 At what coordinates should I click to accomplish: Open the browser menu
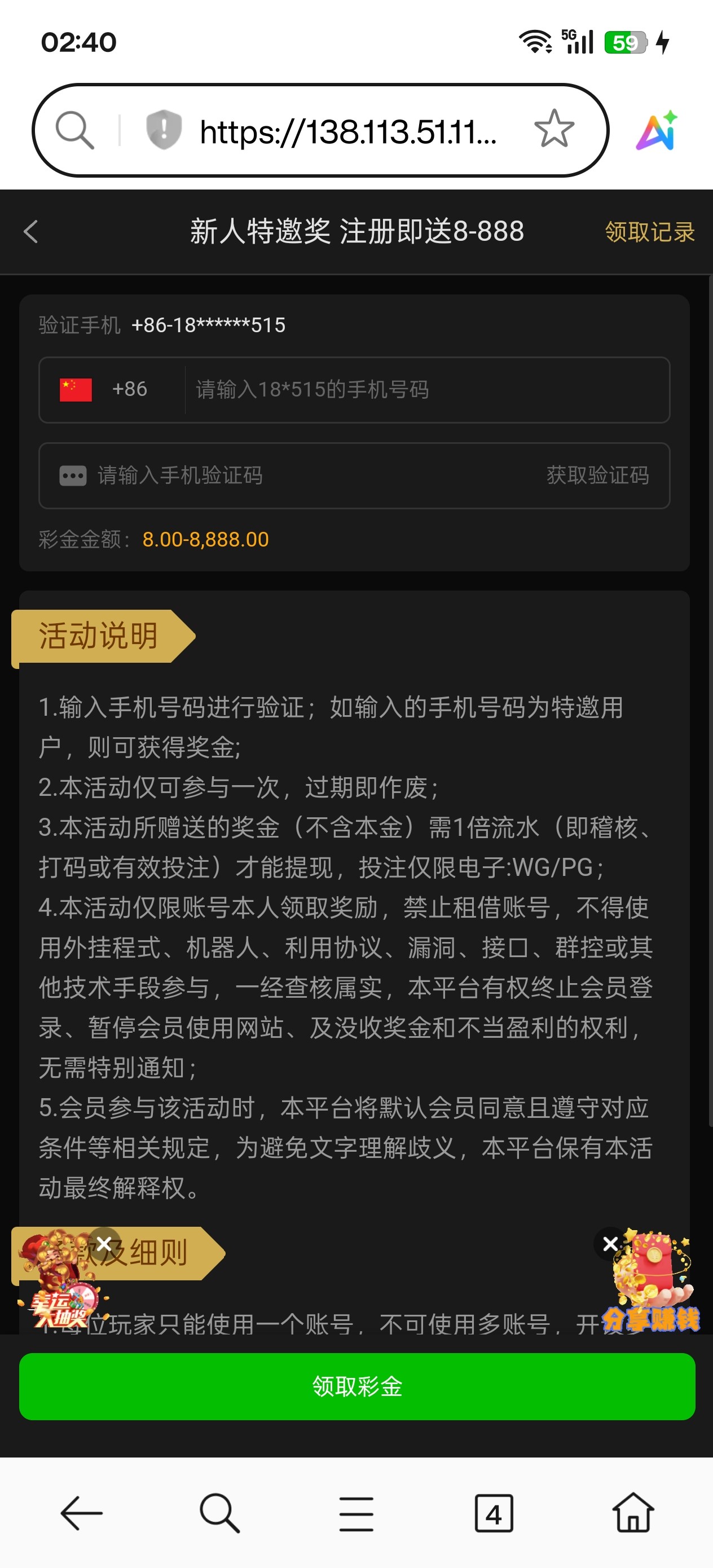(x=356, y=1513)
